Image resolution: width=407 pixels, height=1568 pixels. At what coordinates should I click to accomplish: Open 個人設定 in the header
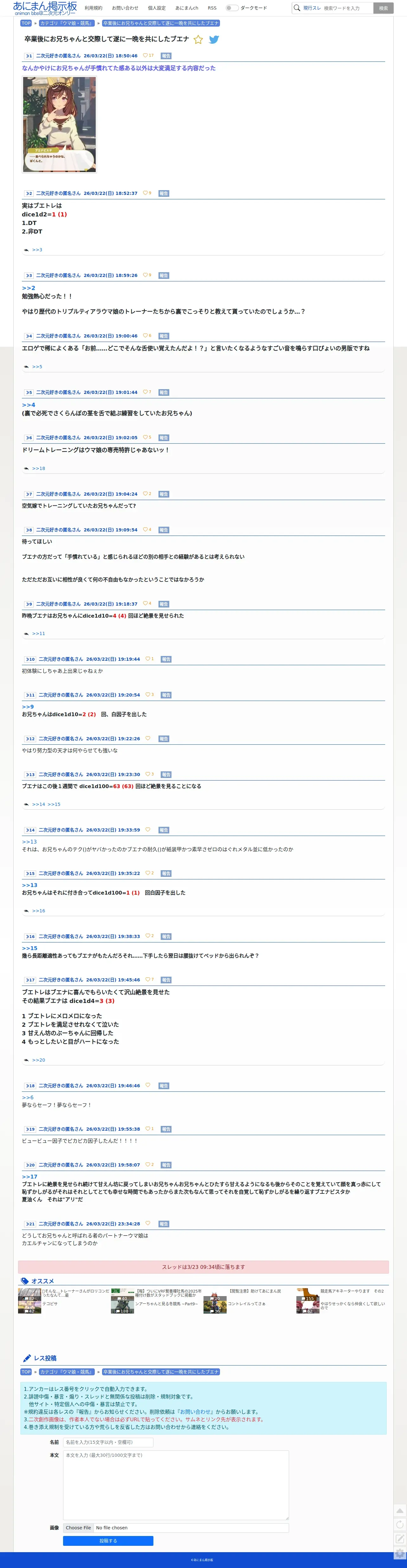(x=157, y=8)
